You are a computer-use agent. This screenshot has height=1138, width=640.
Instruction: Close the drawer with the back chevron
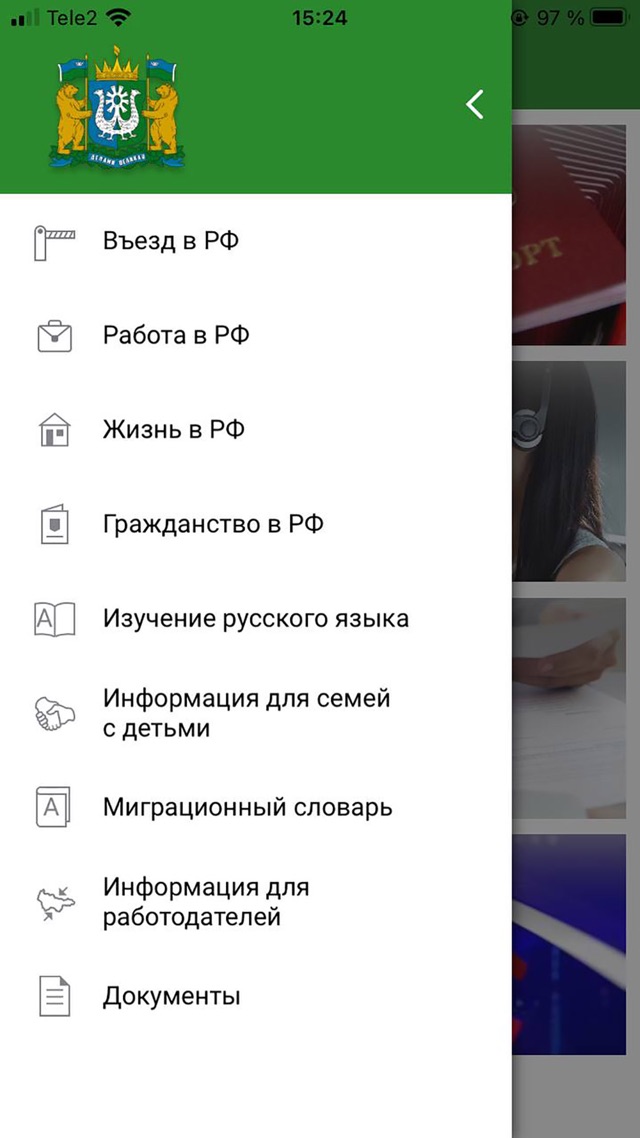click(x=475, y=105)
